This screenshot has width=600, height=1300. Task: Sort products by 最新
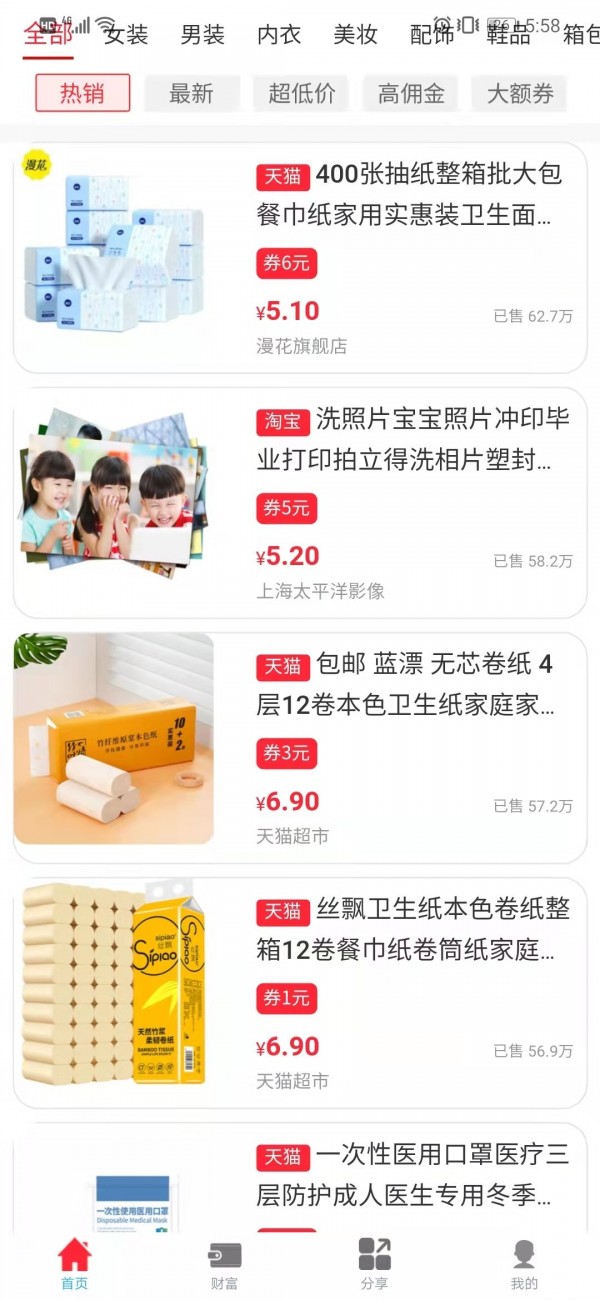(191, 93)
